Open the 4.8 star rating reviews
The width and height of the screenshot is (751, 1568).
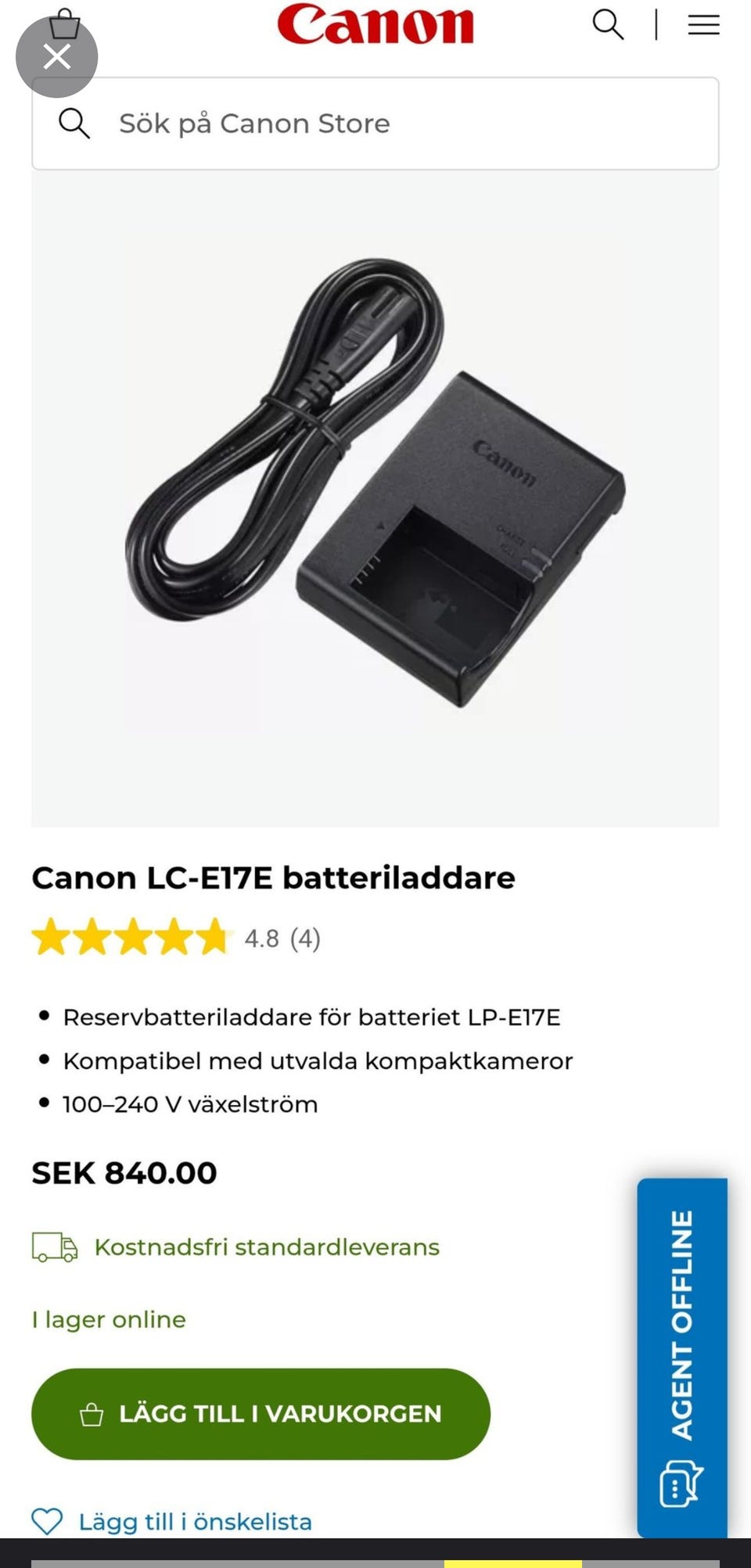[176, 938]
